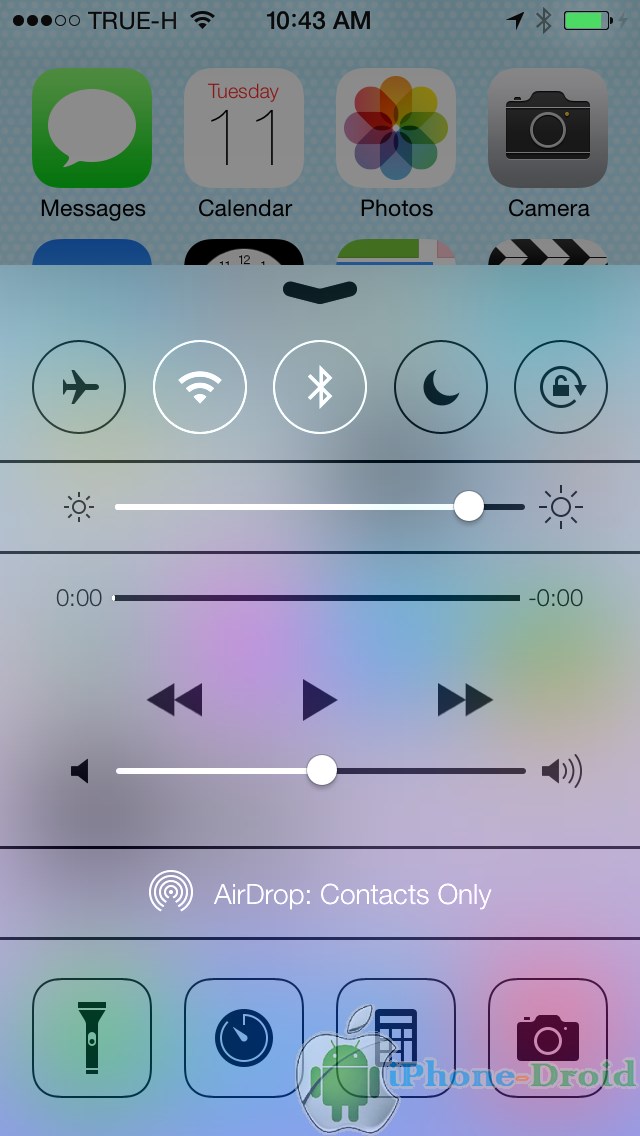Open camera from Control Center shortcut

click(548, 1037)
